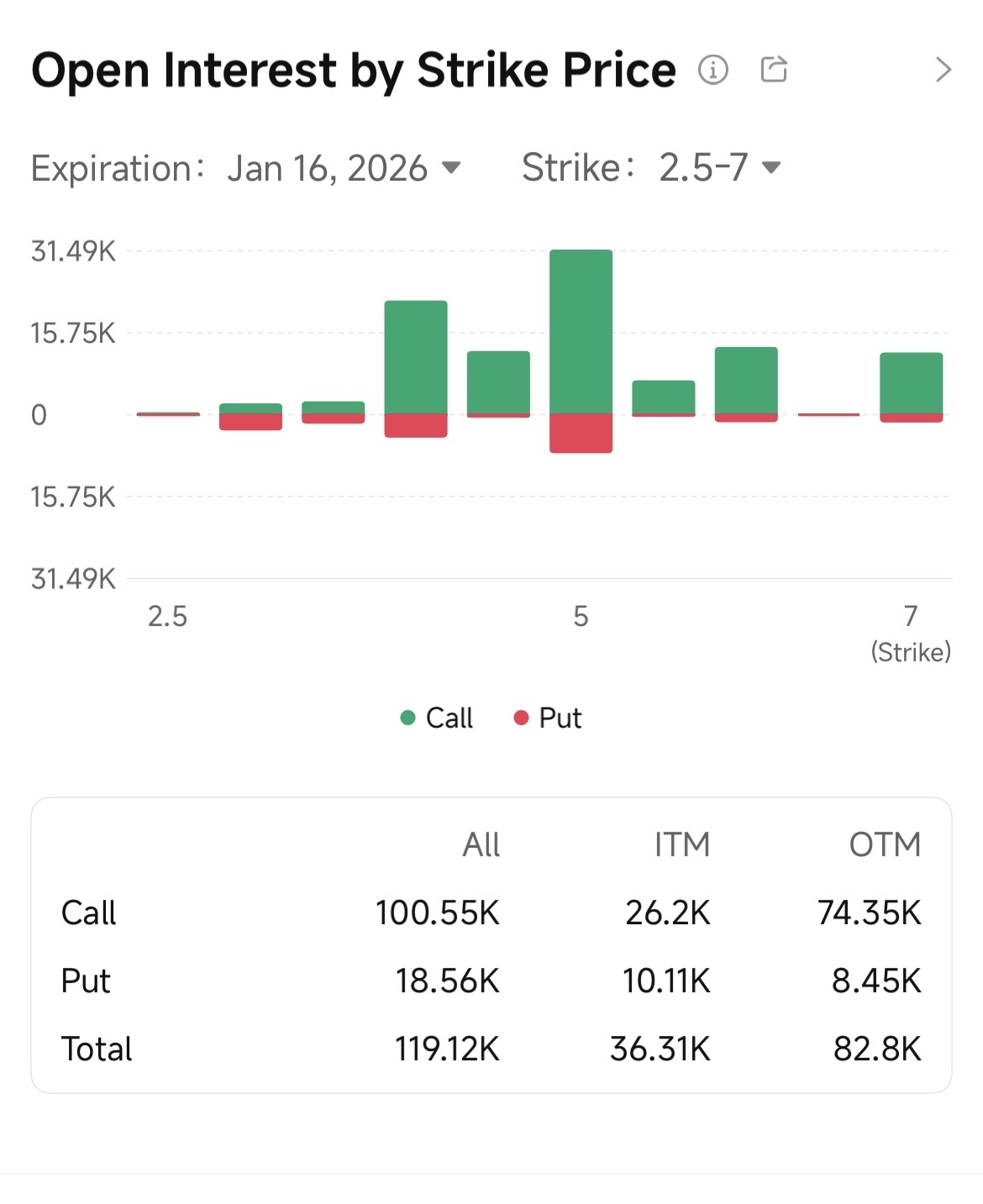The width and height of the screenshot is (983, 1204).
Task: Open chart details via right-facing chevron arrow
Action: coord(943,71)
